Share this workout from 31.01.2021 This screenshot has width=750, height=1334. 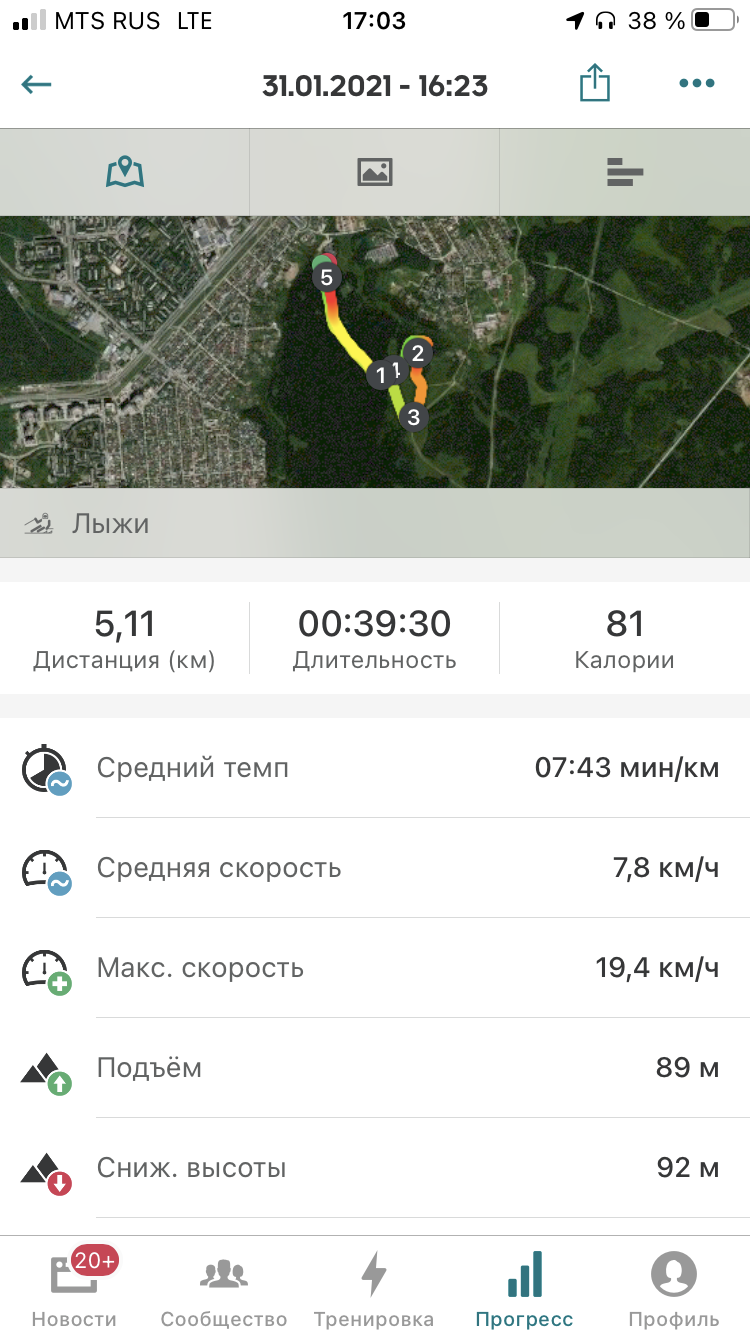[594, 84]
